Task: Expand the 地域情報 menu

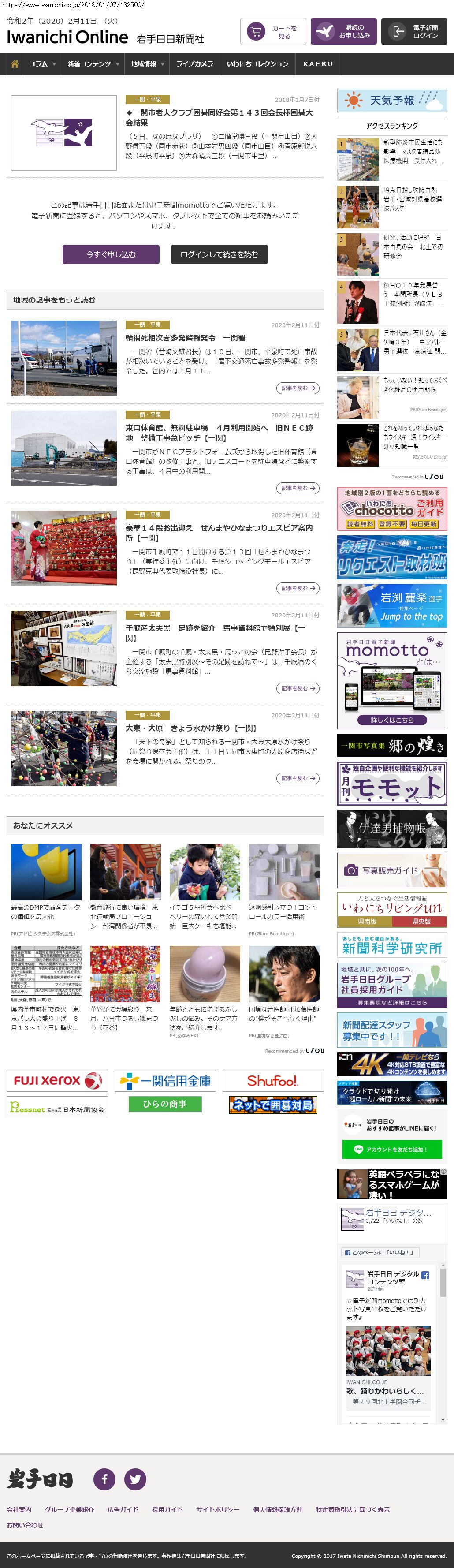Action: (147, 64)
